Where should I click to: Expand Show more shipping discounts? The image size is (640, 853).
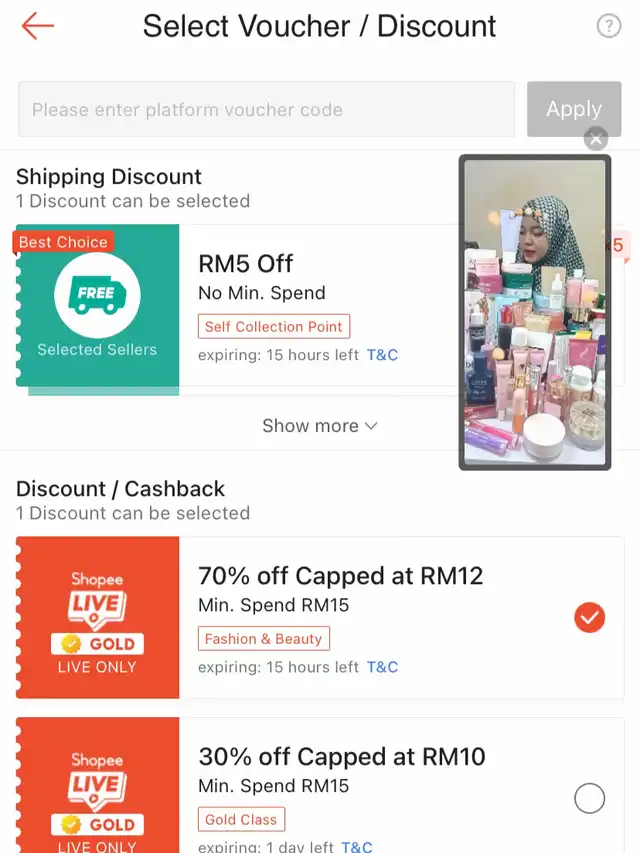[319, 426]
